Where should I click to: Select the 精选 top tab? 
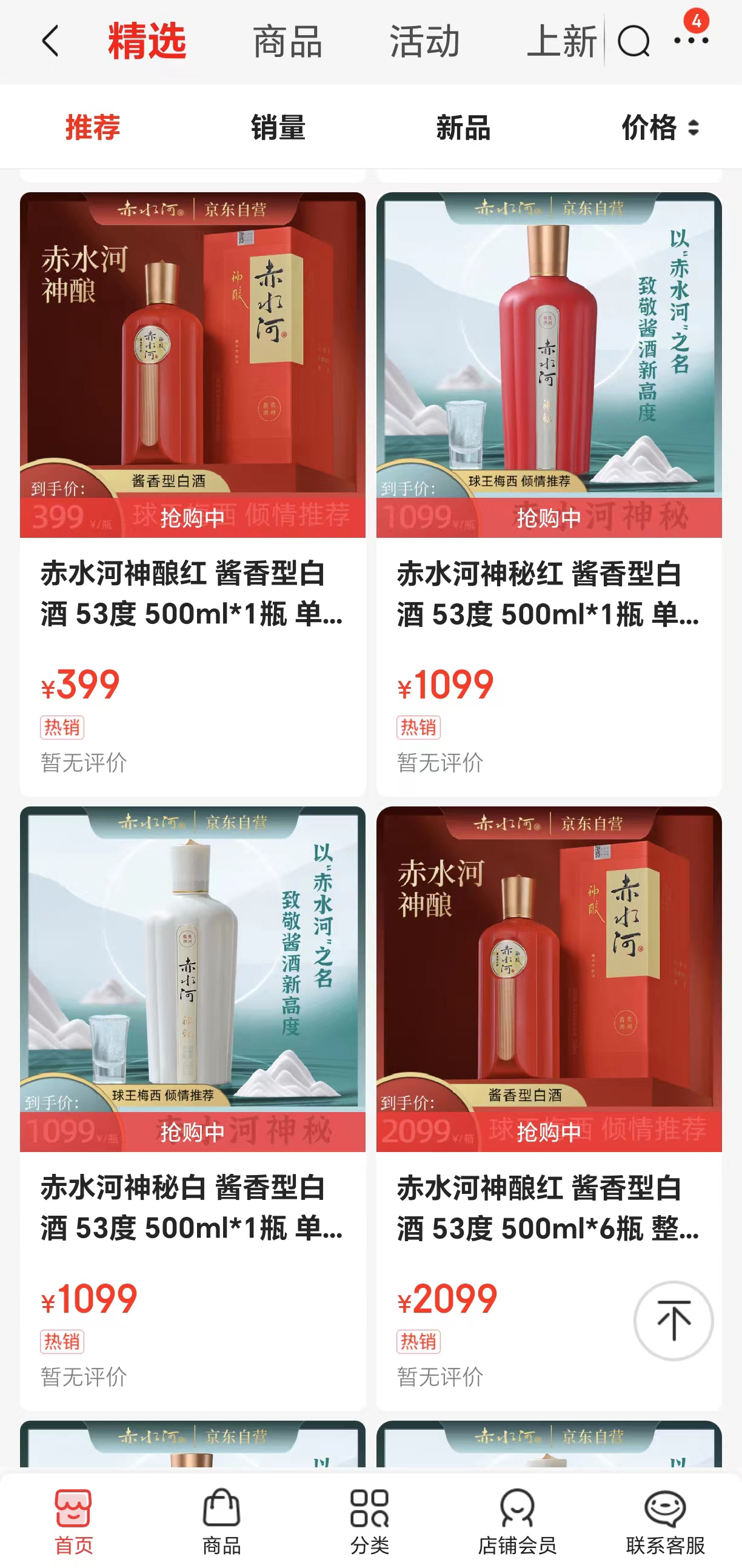pos(147,41)
